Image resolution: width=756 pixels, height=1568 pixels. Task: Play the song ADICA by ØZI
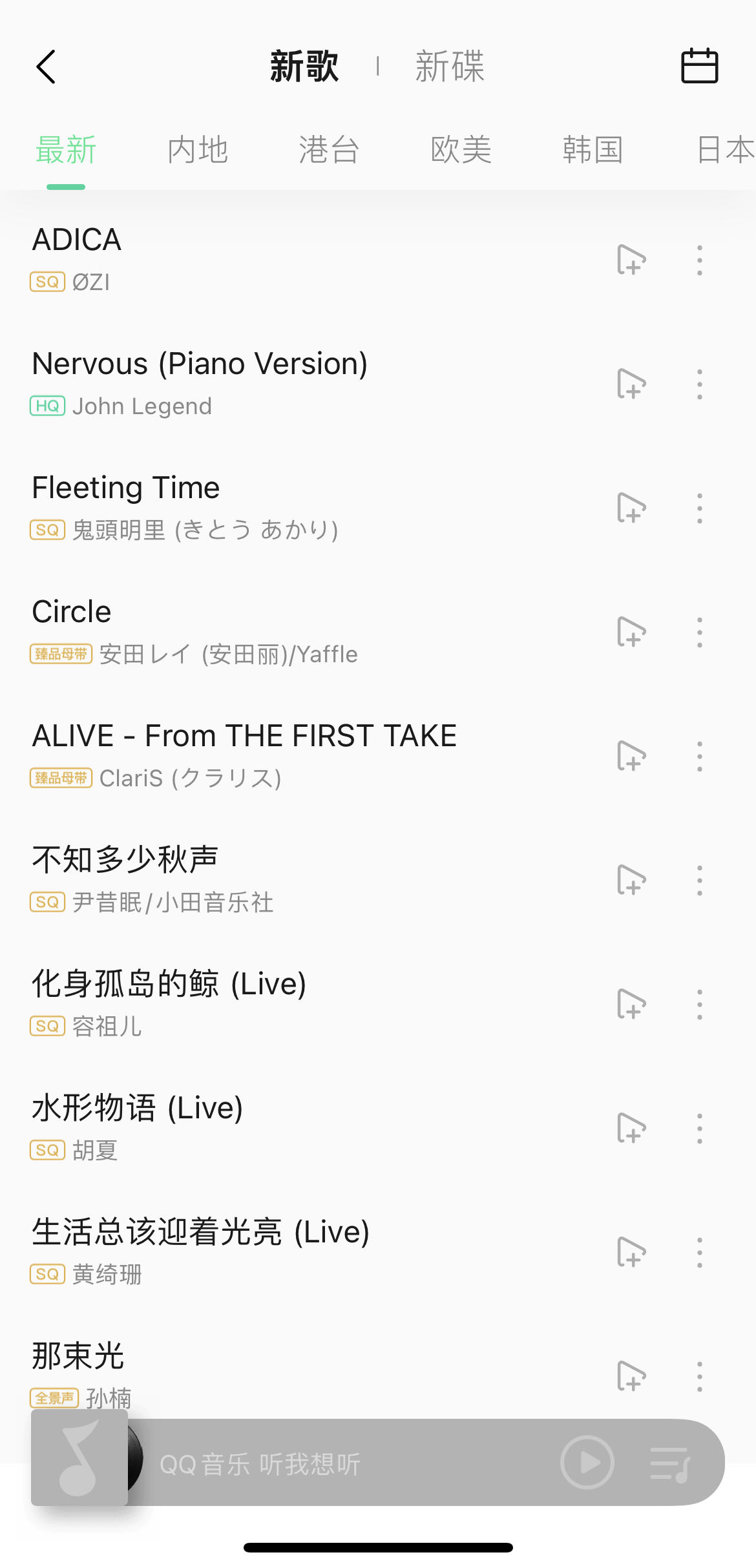point(258,258)
